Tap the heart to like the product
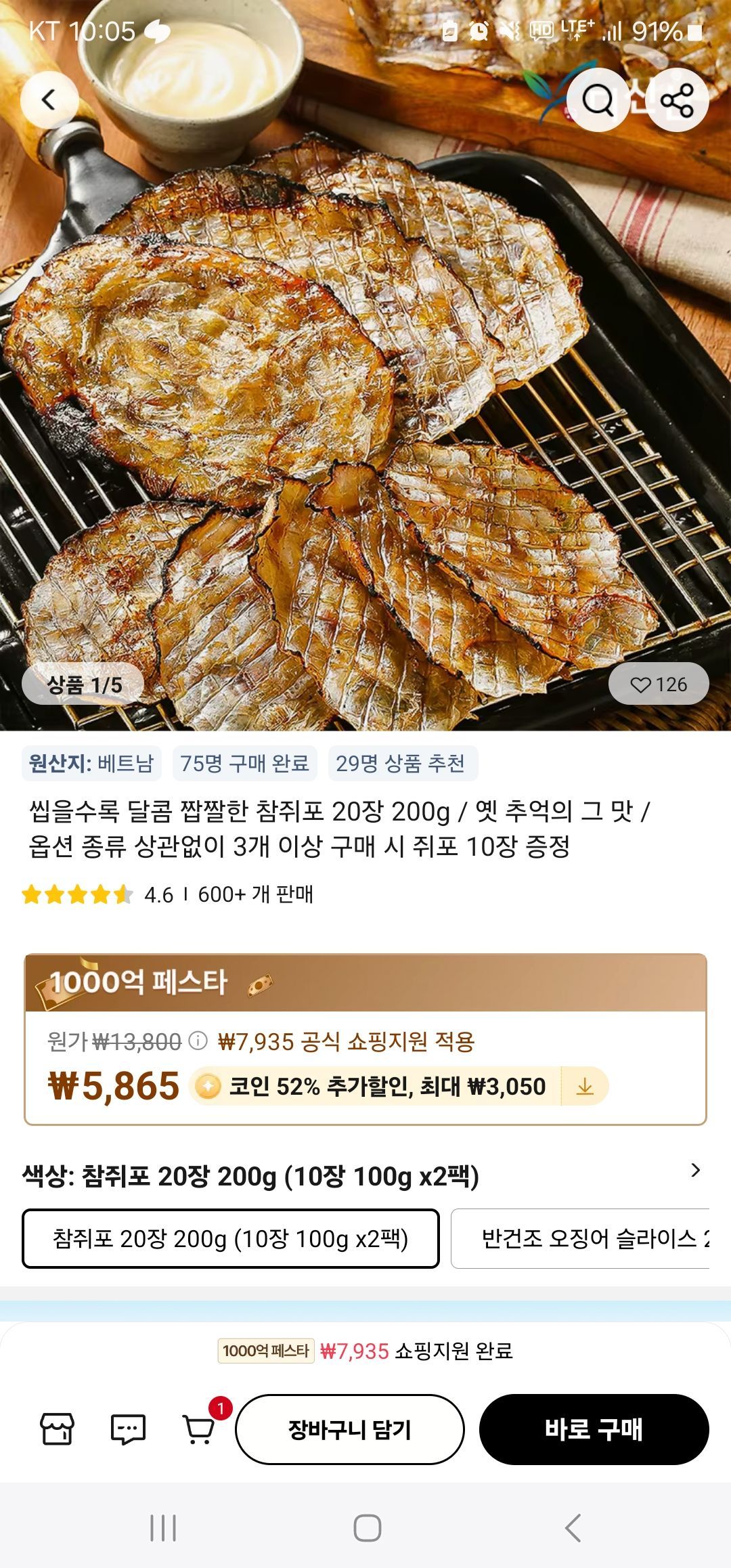The height and width of the screenshot is (1568, 731). [x=639, y=685]
